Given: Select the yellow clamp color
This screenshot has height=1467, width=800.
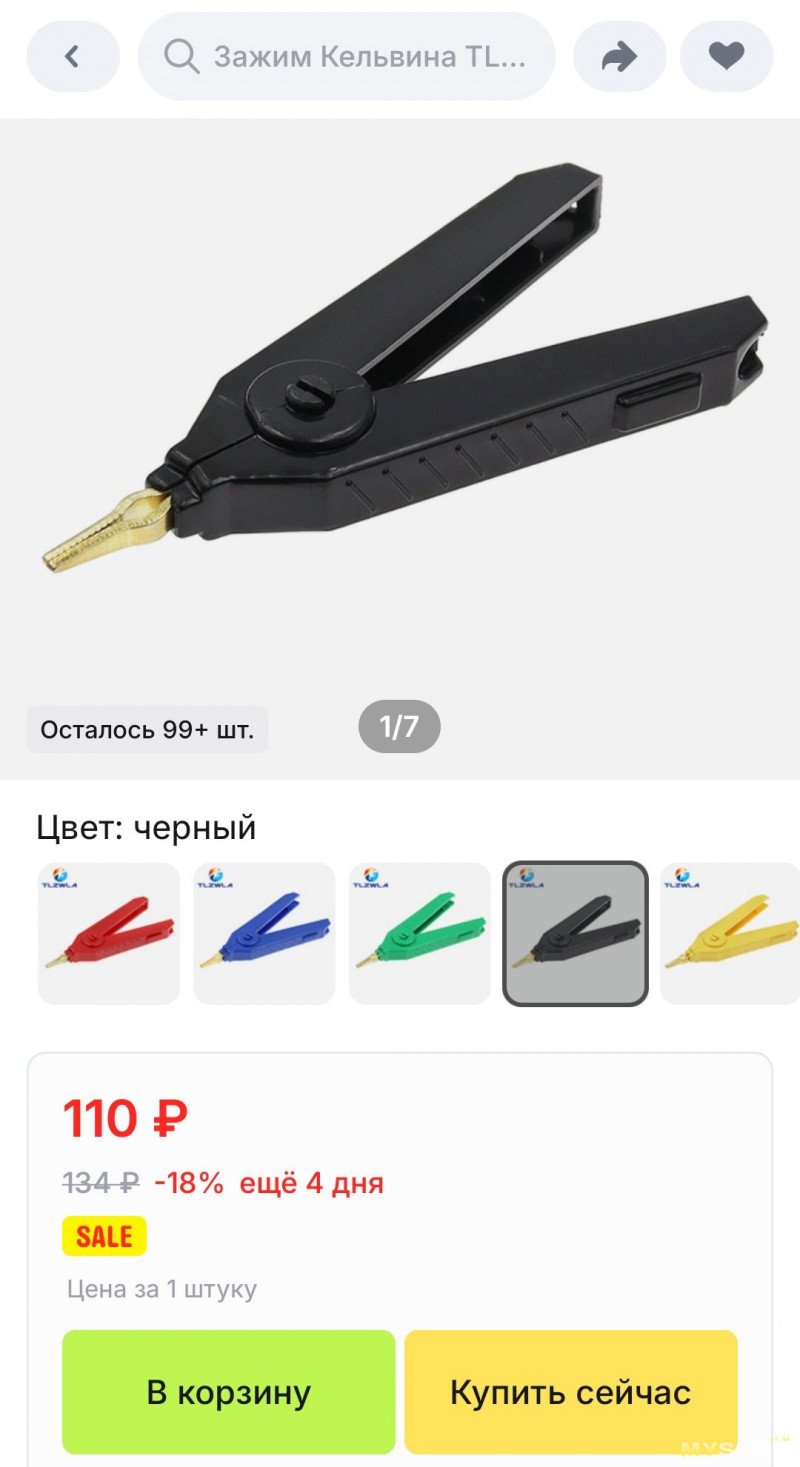Looking at the screenshot, I should coord(730,933).
